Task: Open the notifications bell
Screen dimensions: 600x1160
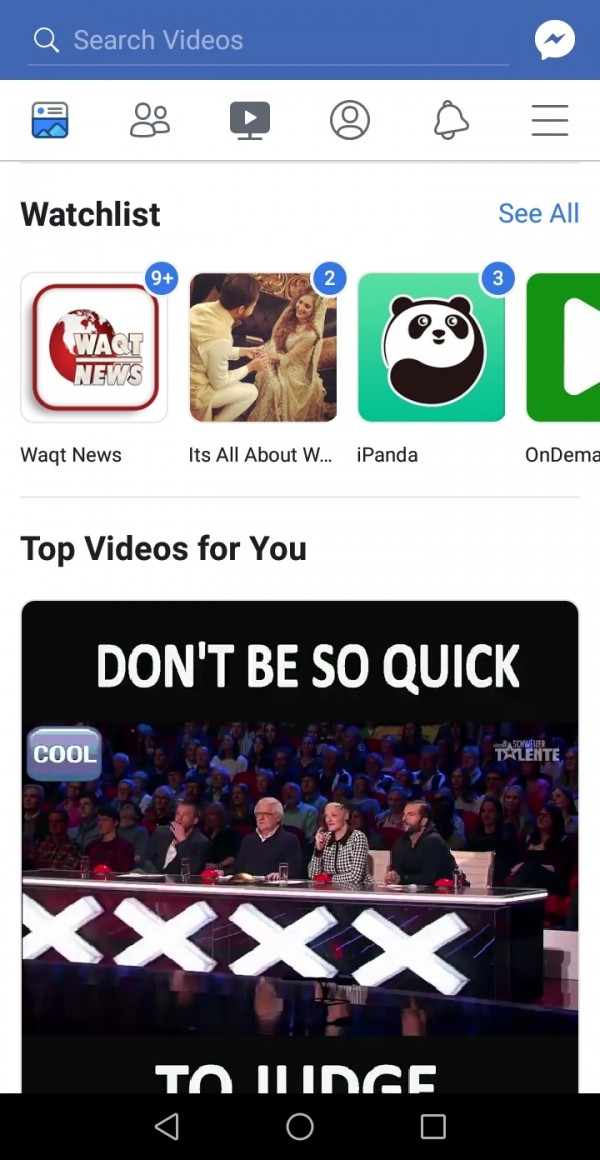Action: pos(451,121)
